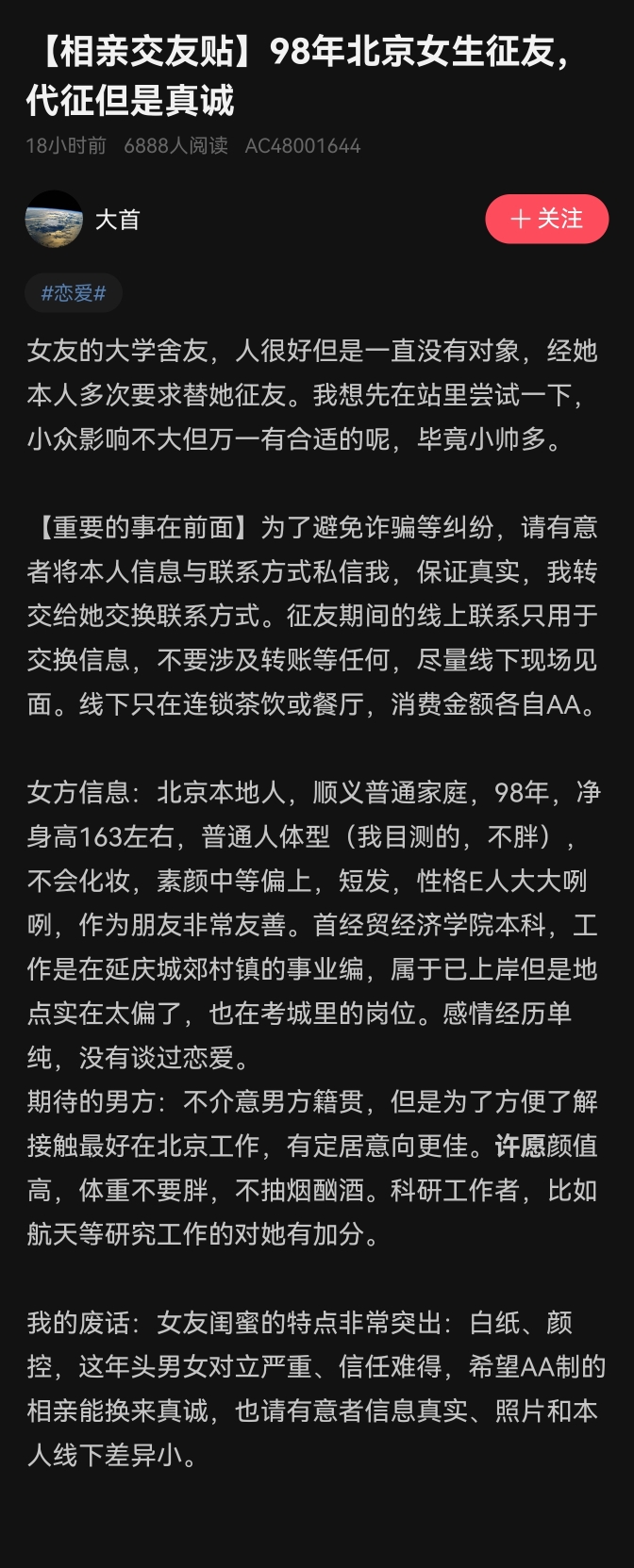Viewport: 634px width, 1568px height.
Task: Open the #恋爱# topic tag
Action: (74, 293)
